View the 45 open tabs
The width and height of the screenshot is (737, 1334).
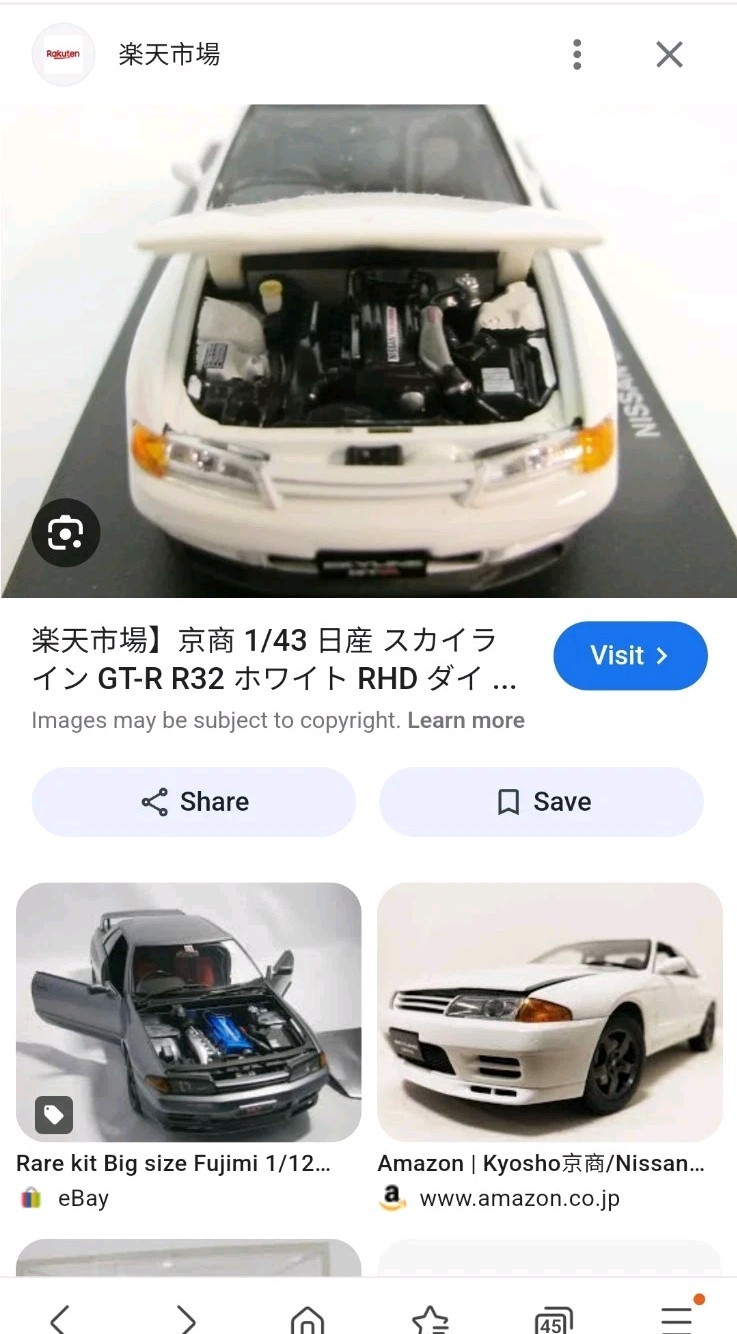552,1318
